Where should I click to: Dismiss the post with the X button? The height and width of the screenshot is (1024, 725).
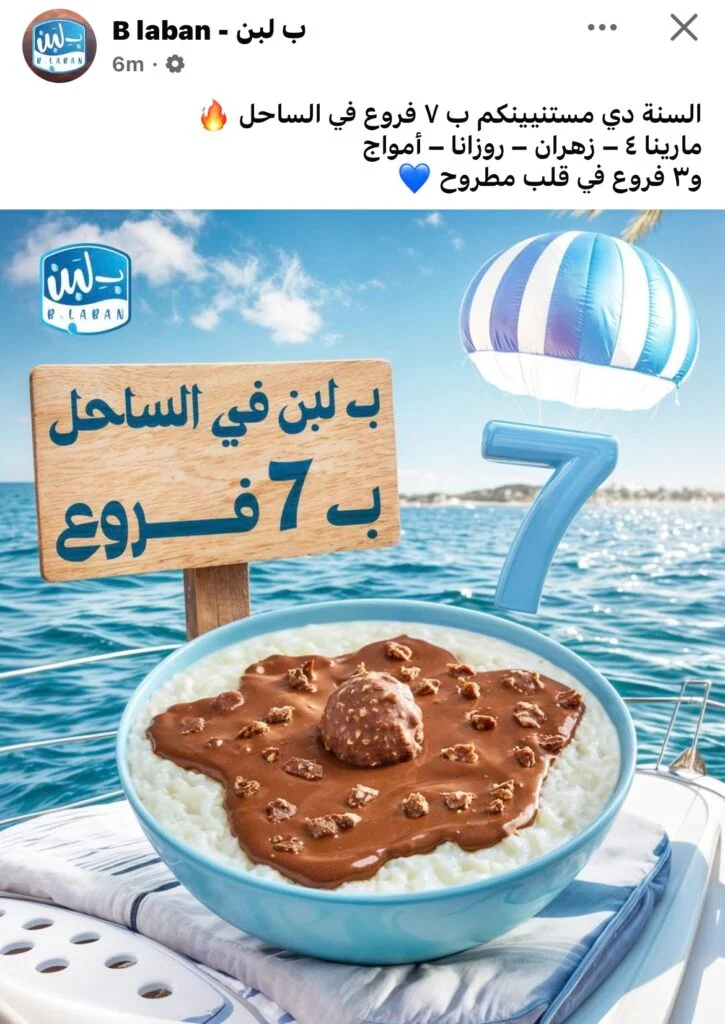tap(684, 28)
